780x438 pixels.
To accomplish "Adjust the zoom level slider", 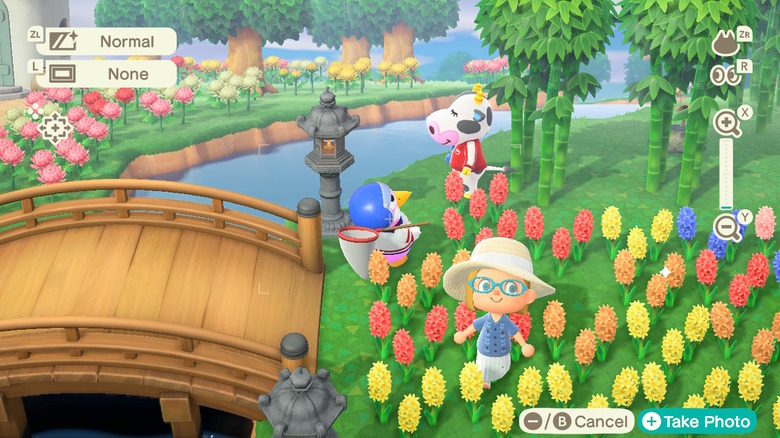I will 727,176.
